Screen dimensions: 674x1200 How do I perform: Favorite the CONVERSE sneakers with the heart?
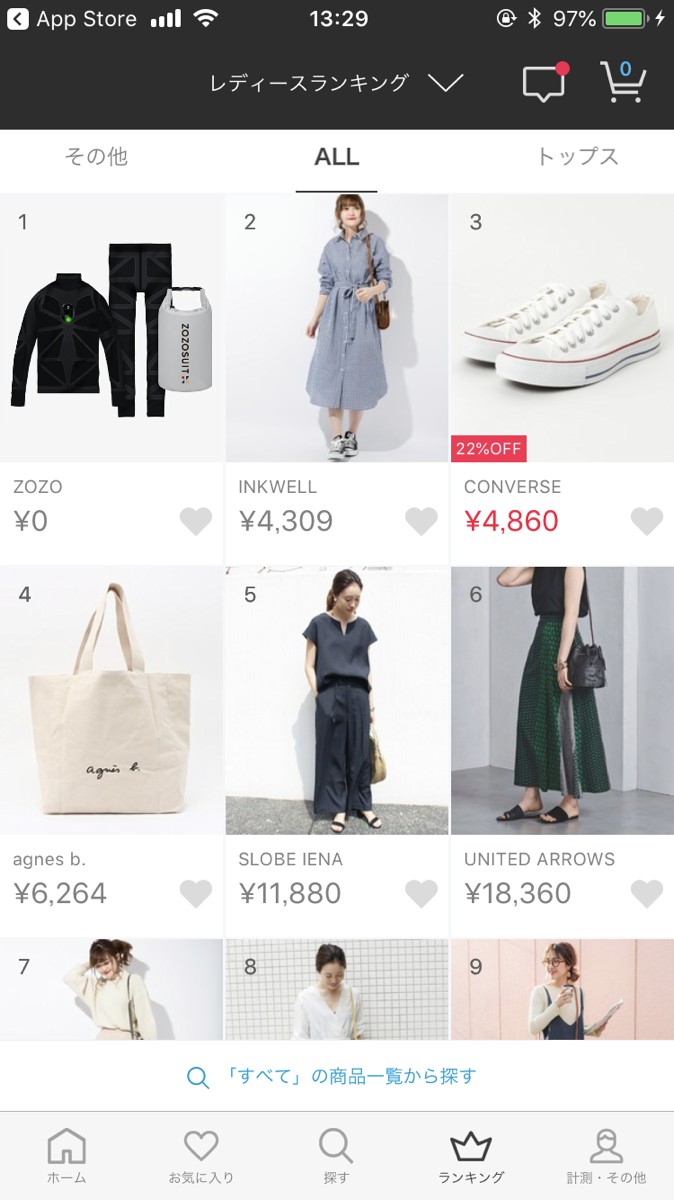pyautogui.click(x=647, y=521)
